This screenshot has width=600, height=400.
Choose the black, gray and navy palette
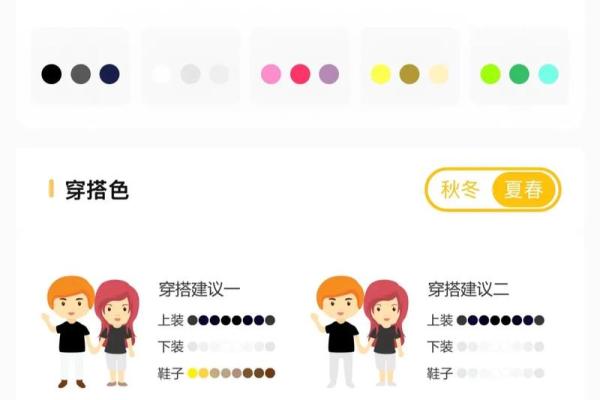pos(80,73)
